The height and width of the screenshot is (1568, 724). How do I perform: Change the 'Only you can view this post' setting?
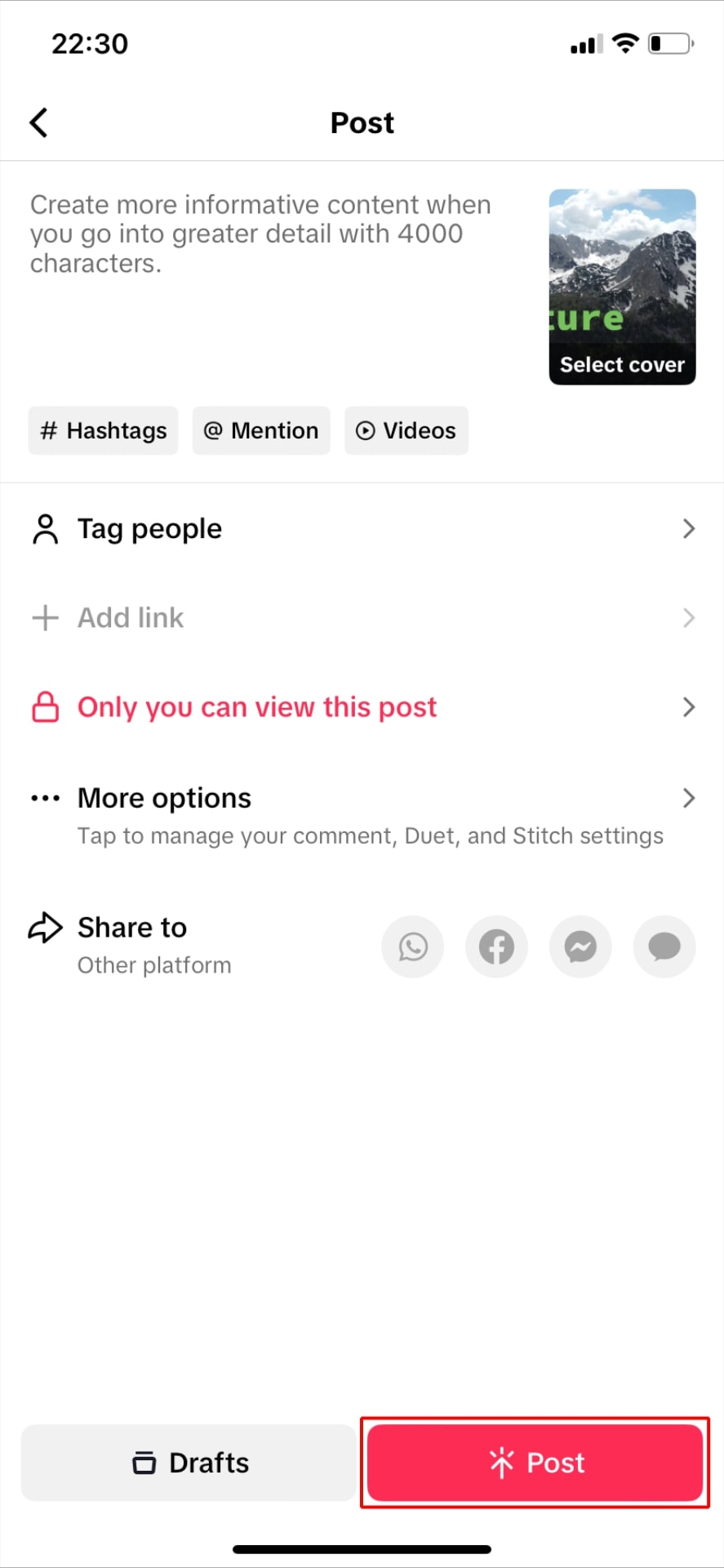tap(362, 707)
